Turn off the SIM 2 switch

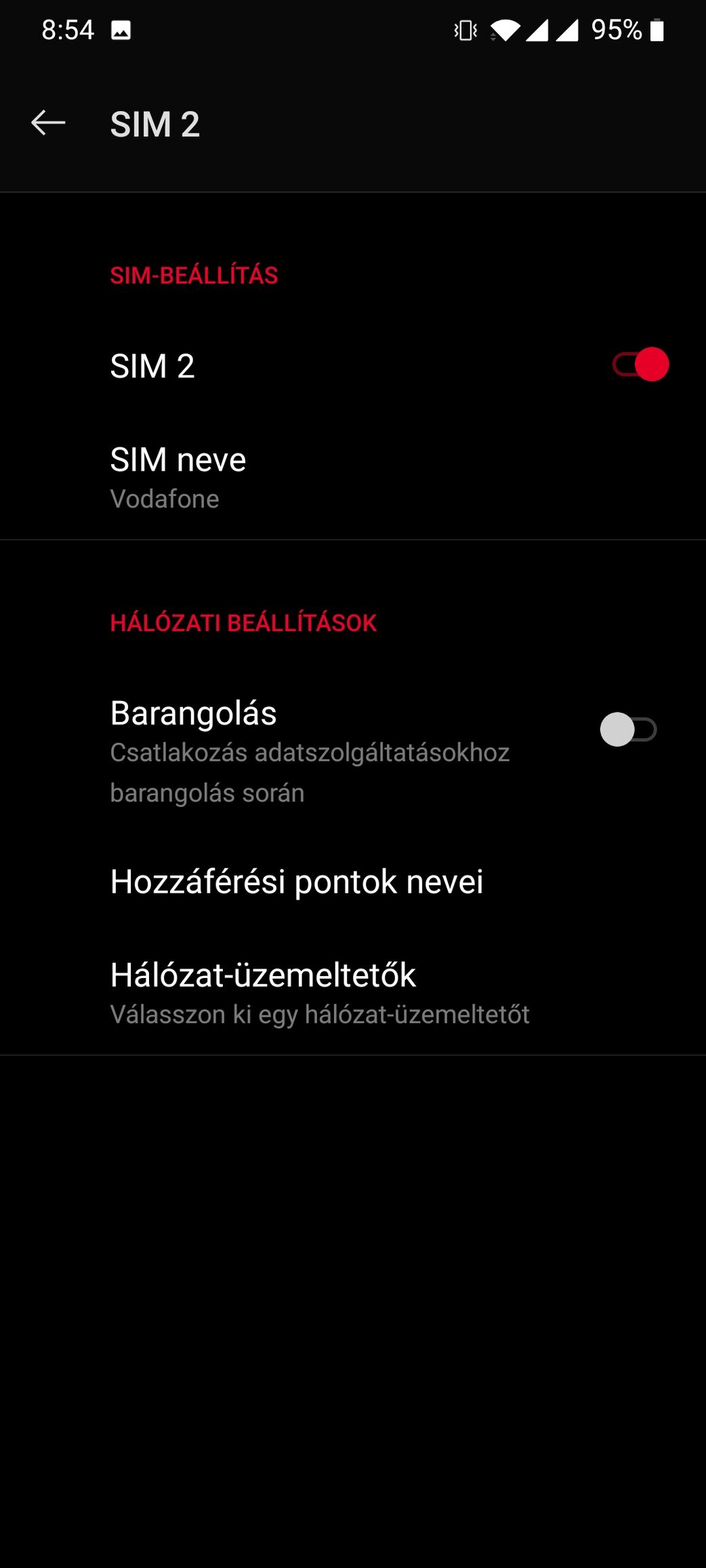coord(640,365)
